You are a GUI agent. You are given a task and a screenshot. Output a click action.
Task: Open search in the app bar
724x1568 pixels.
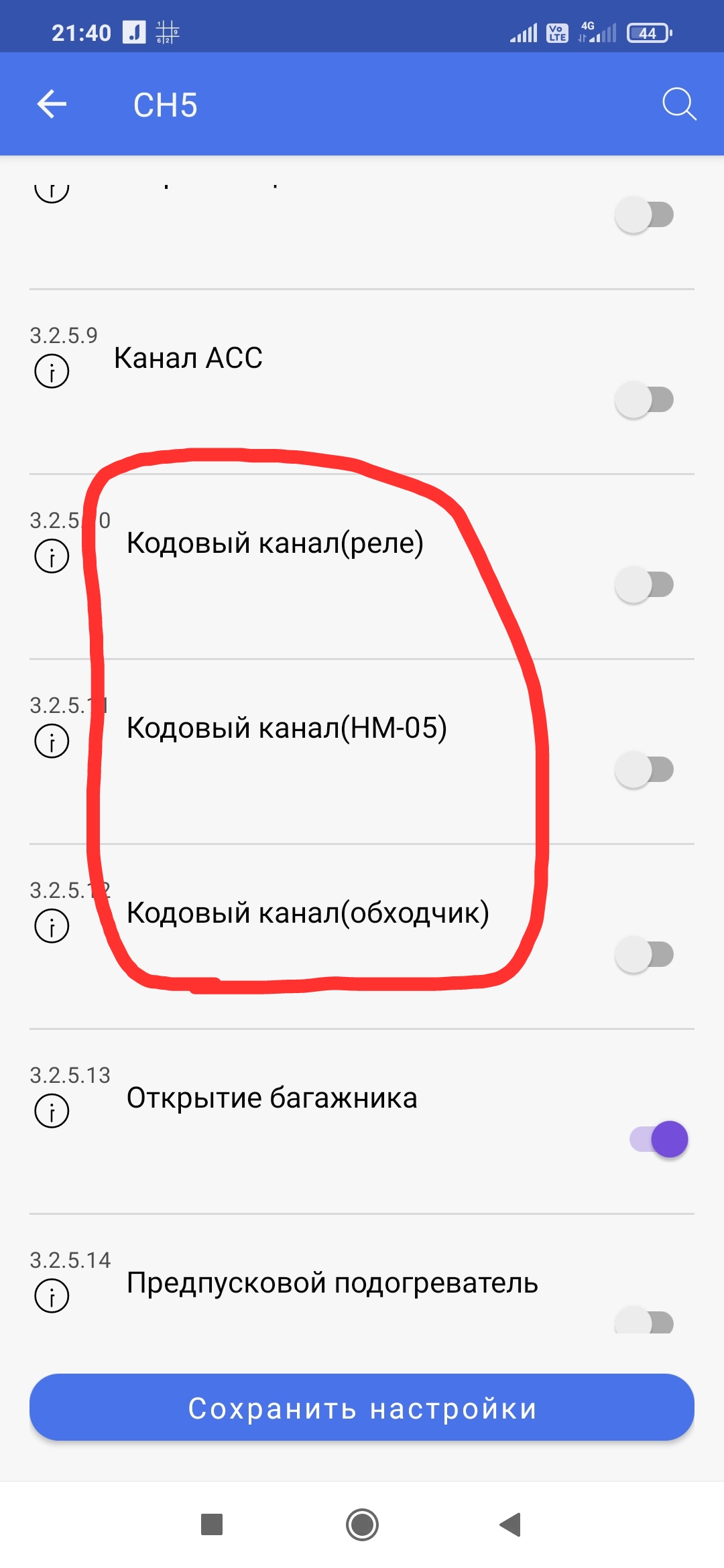click(x=678, y=105)
